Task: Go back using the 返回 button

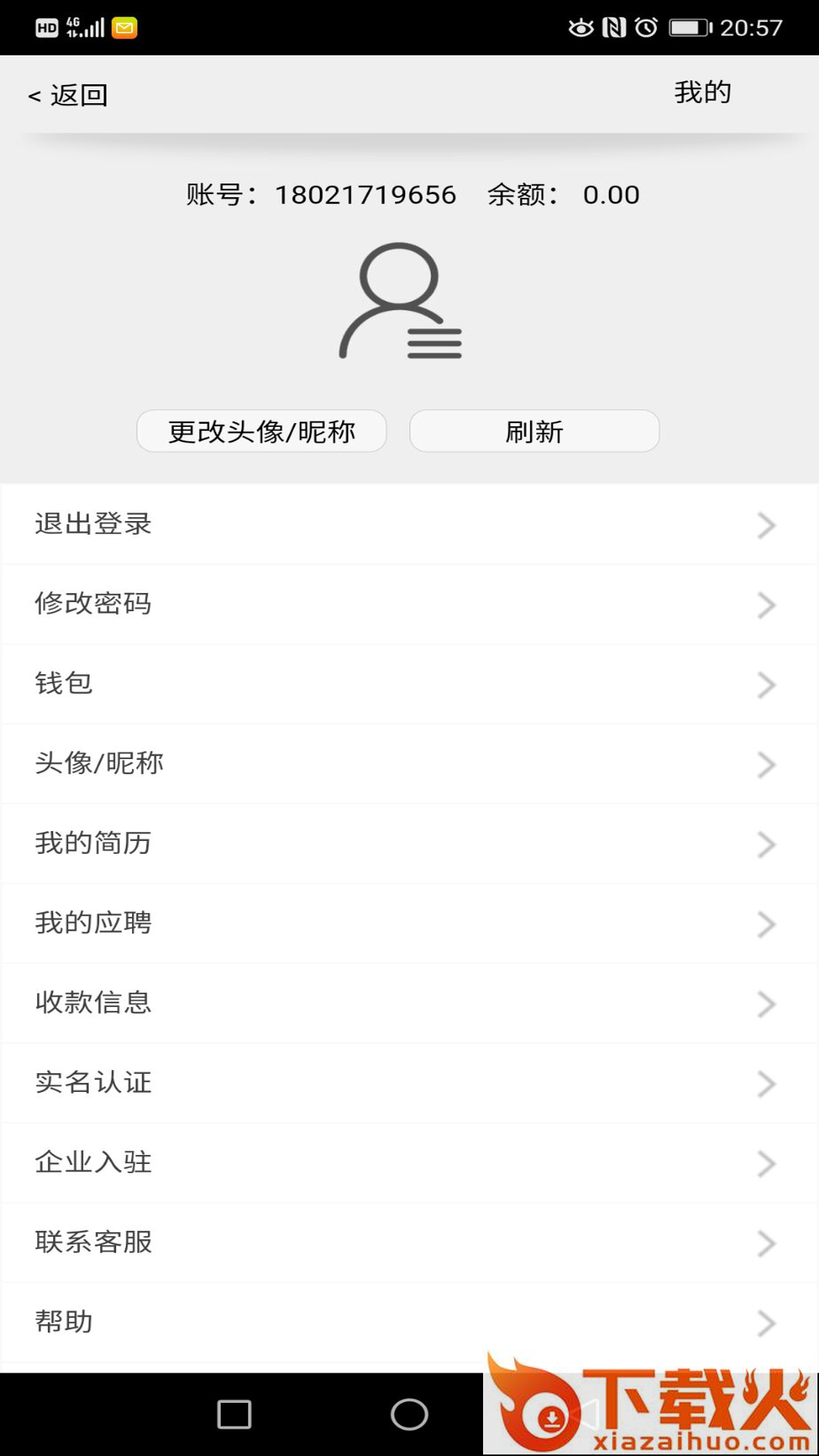Action: pos(68,96)
